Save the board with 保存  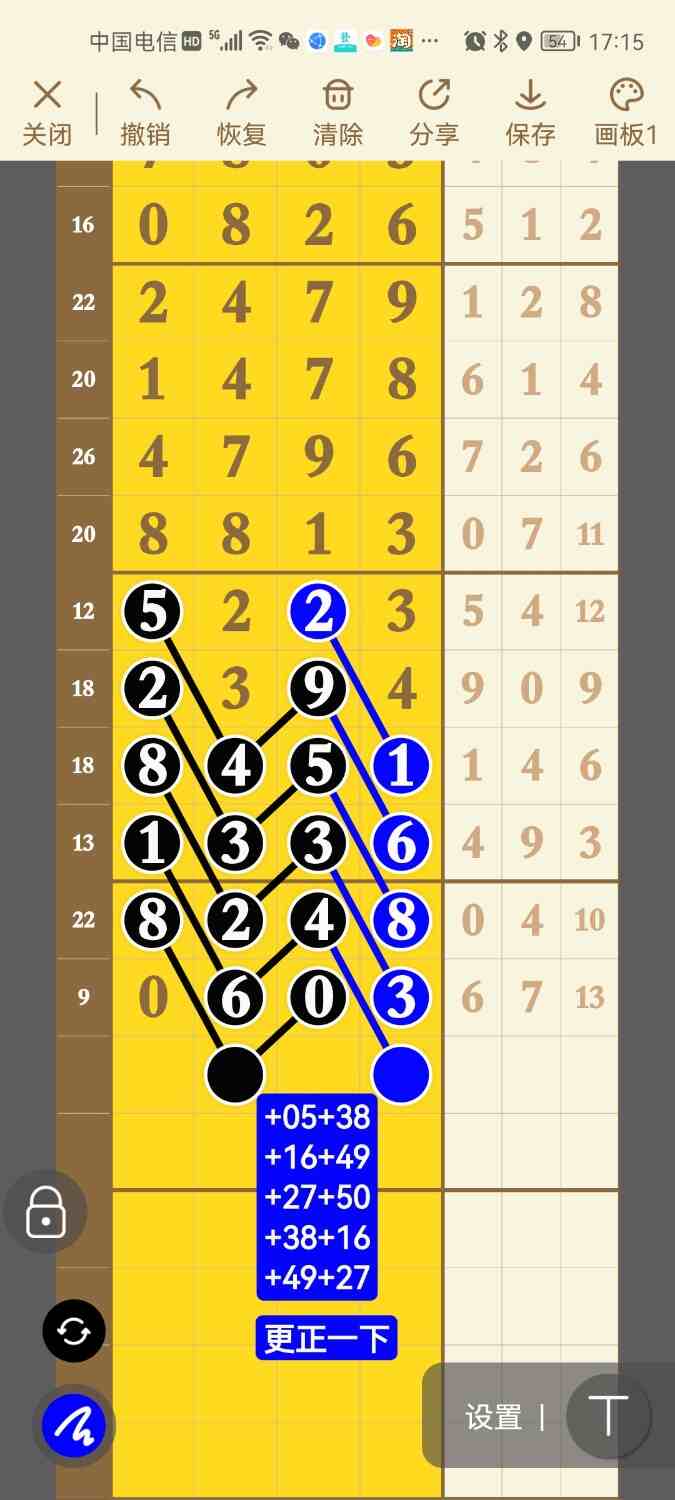(530, 113)
